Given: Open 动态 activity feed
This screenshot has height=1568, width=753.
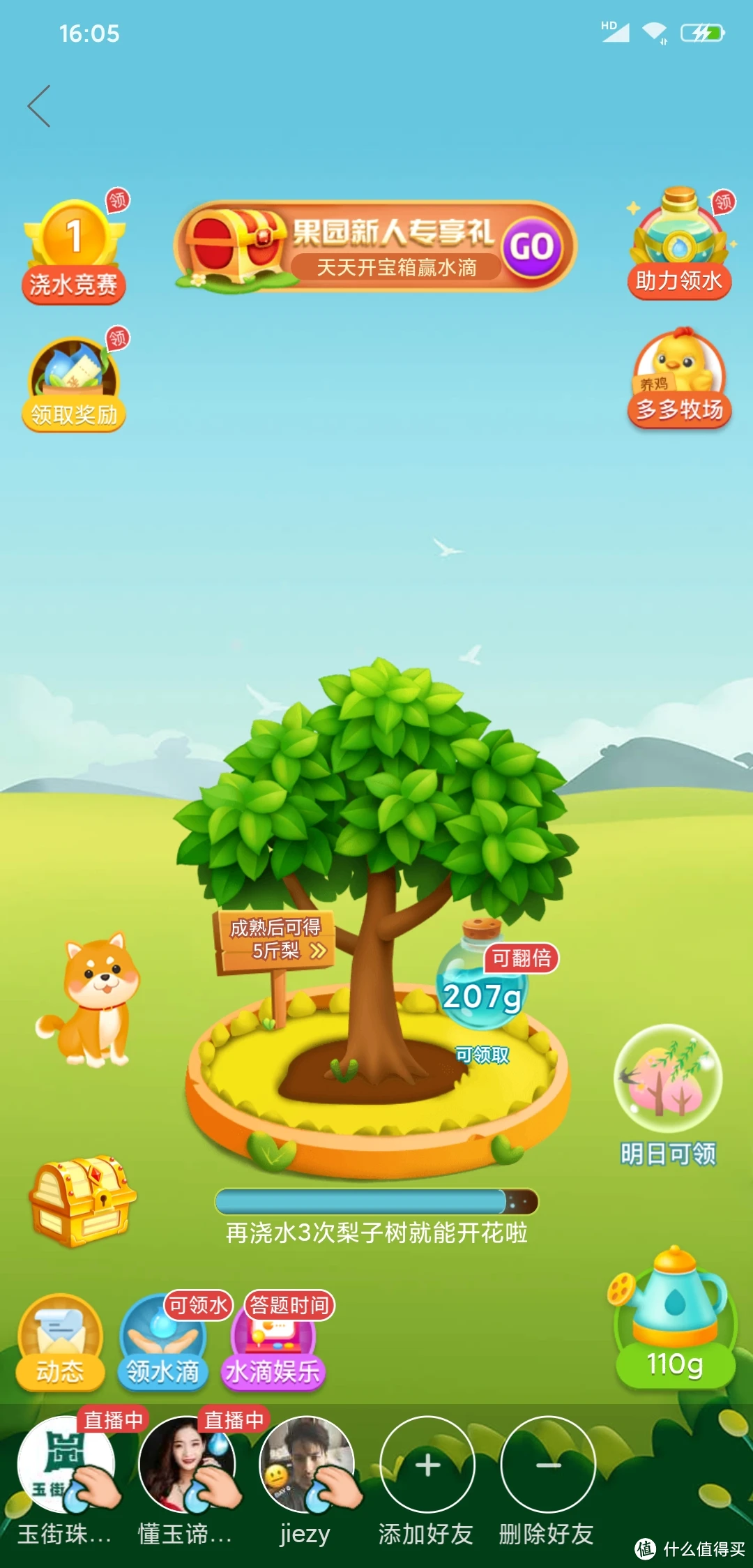Looking at the screenshot, I should click(61, 1343).
